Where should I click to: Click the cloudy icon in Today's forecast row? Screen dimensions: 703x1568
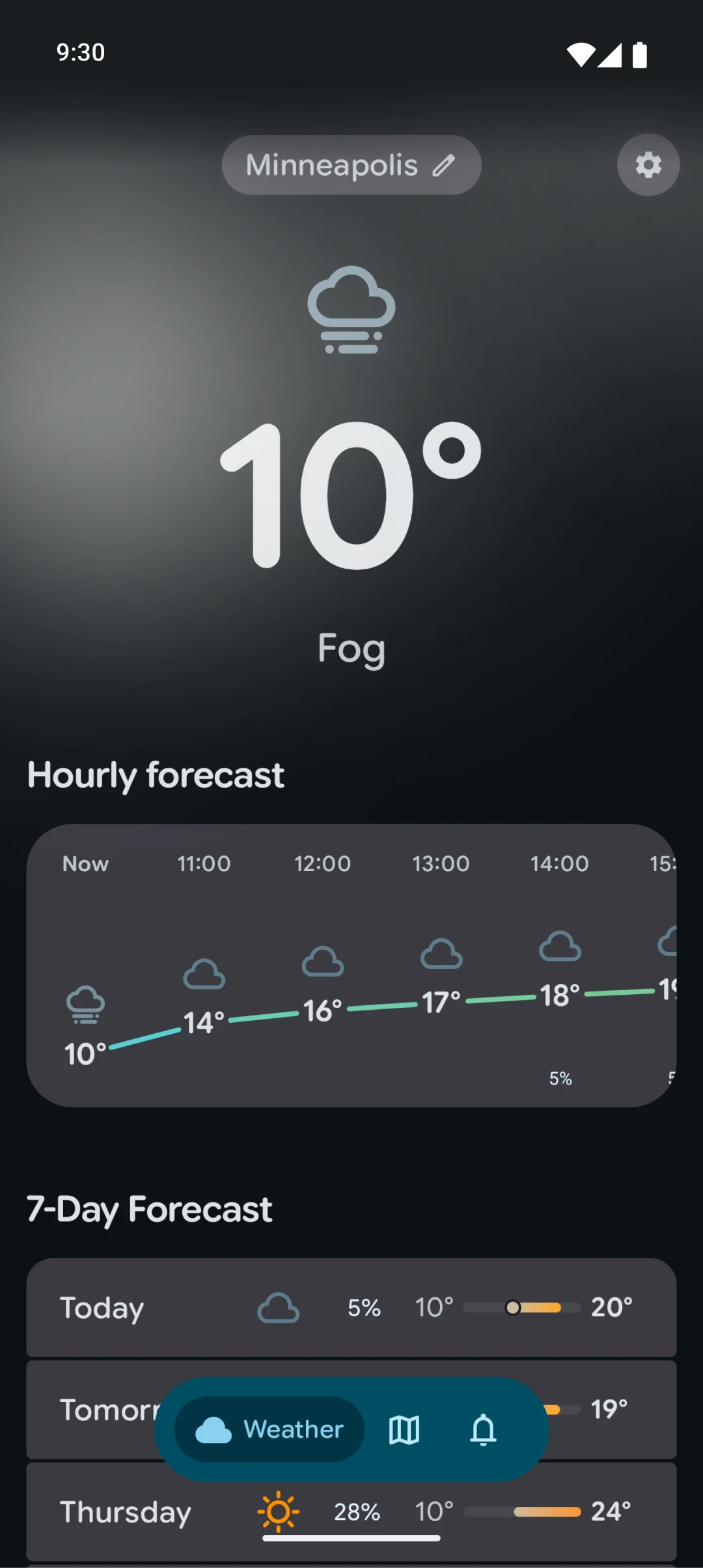(x=279, y=1306)
